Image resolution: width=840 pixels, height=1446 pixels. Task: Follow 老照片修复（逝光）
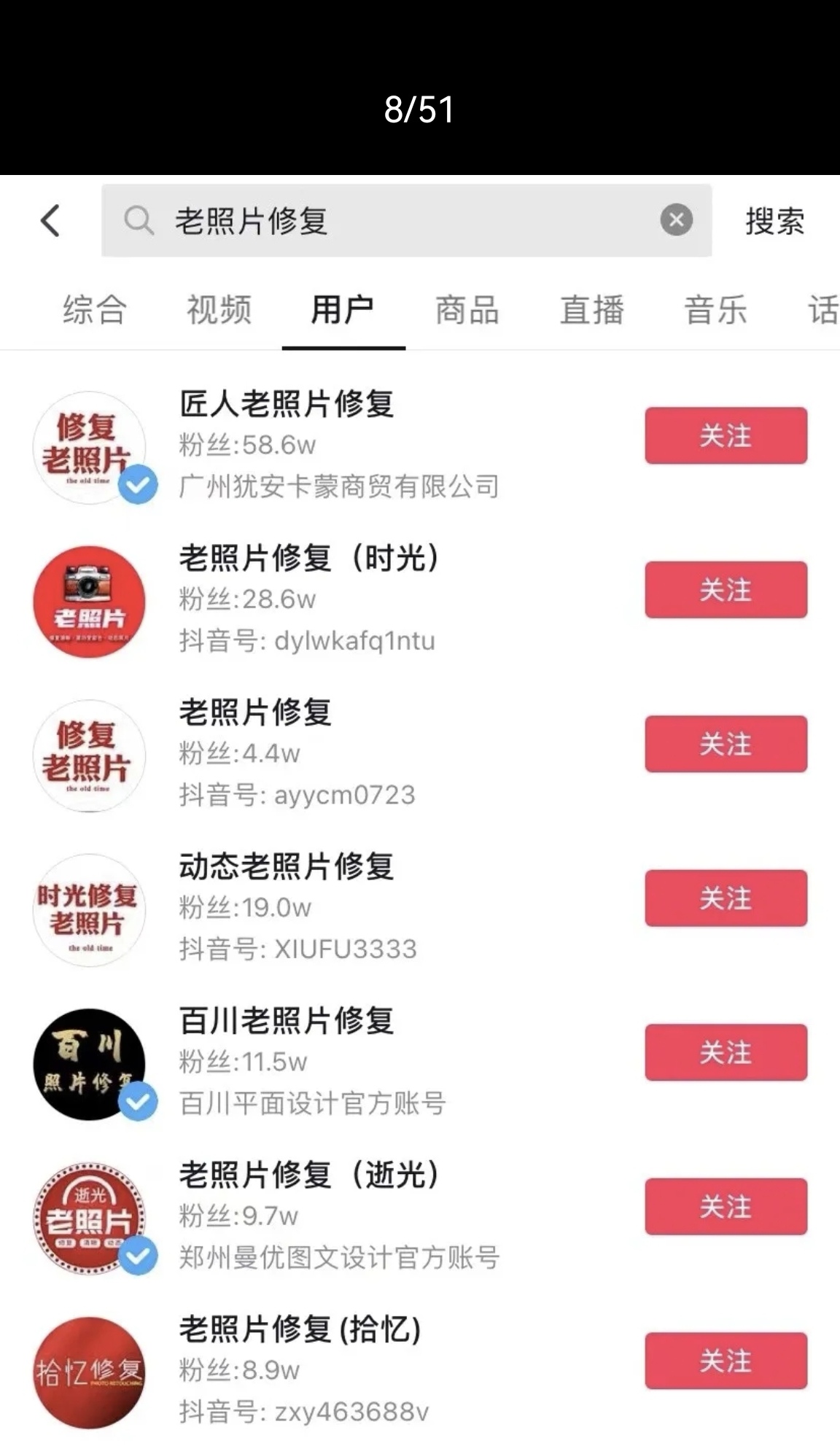[x=726, y=1207]
